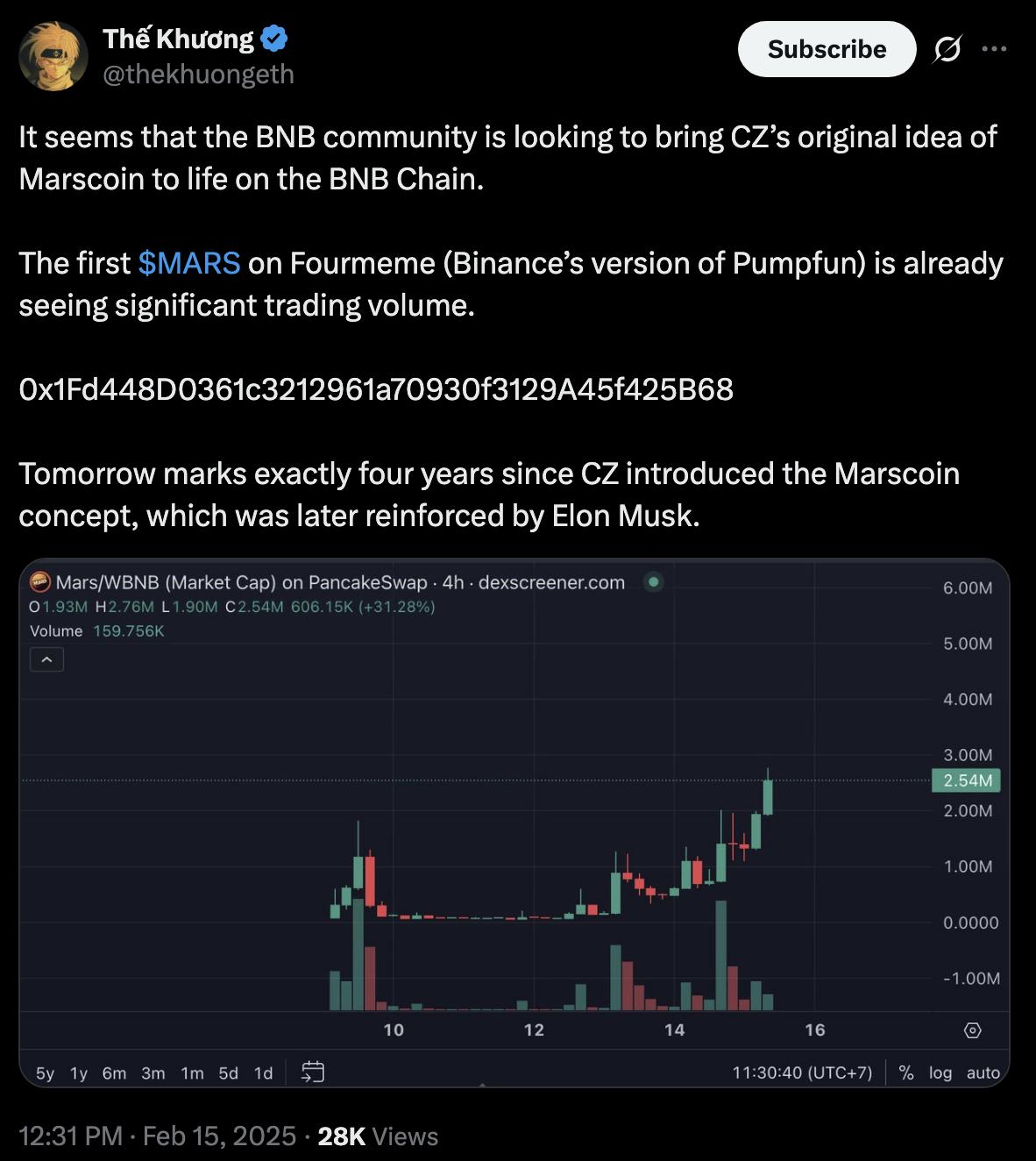Open the Mars/WBNB chart image
Viewport: 1036px width, 1161px height.
point(514,823)
